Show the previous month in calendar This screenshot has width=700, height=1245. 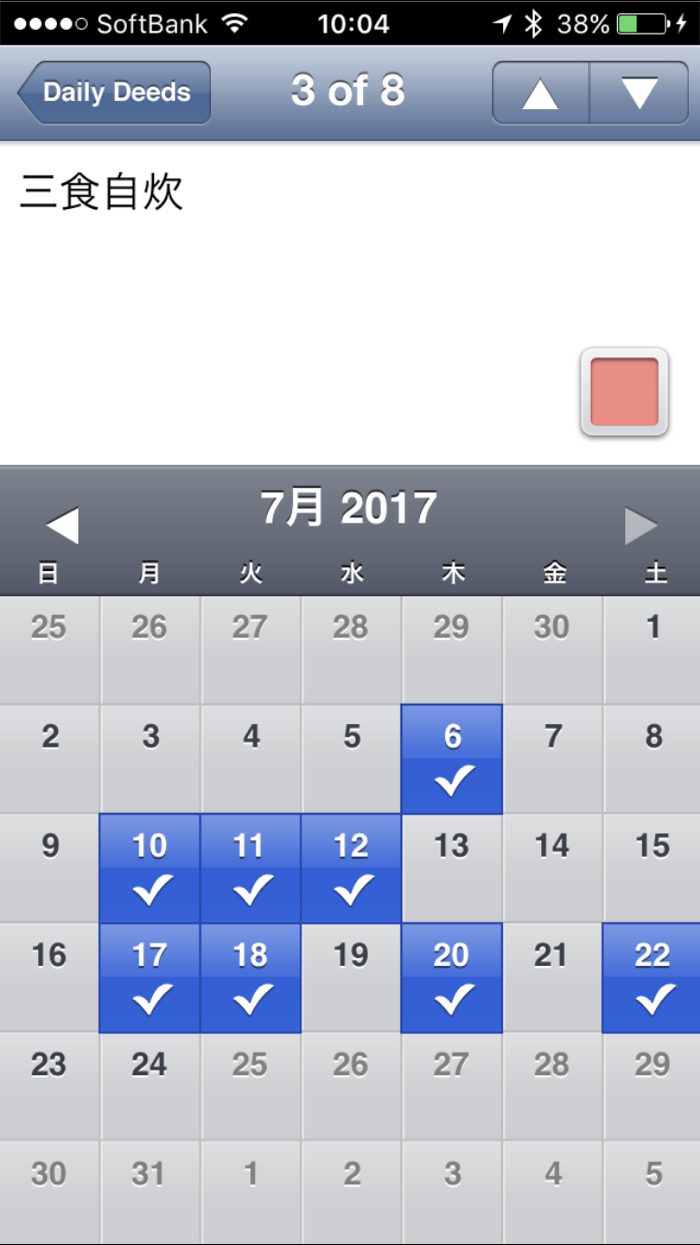(62, 525)
